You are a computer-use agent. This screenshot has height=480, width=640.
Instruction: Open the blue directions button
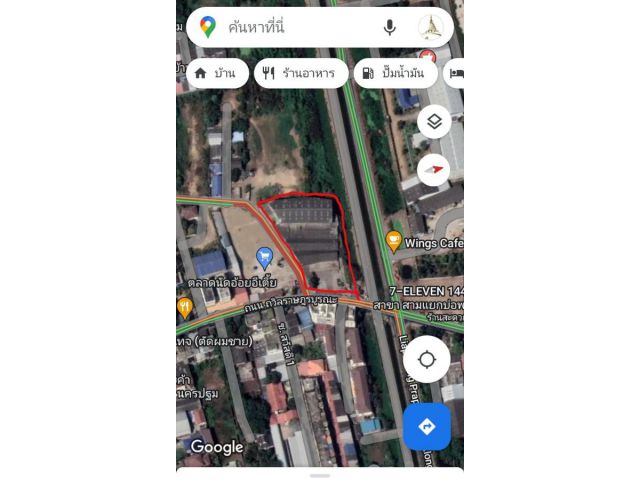pyautogui.click(x=427, y=426)
